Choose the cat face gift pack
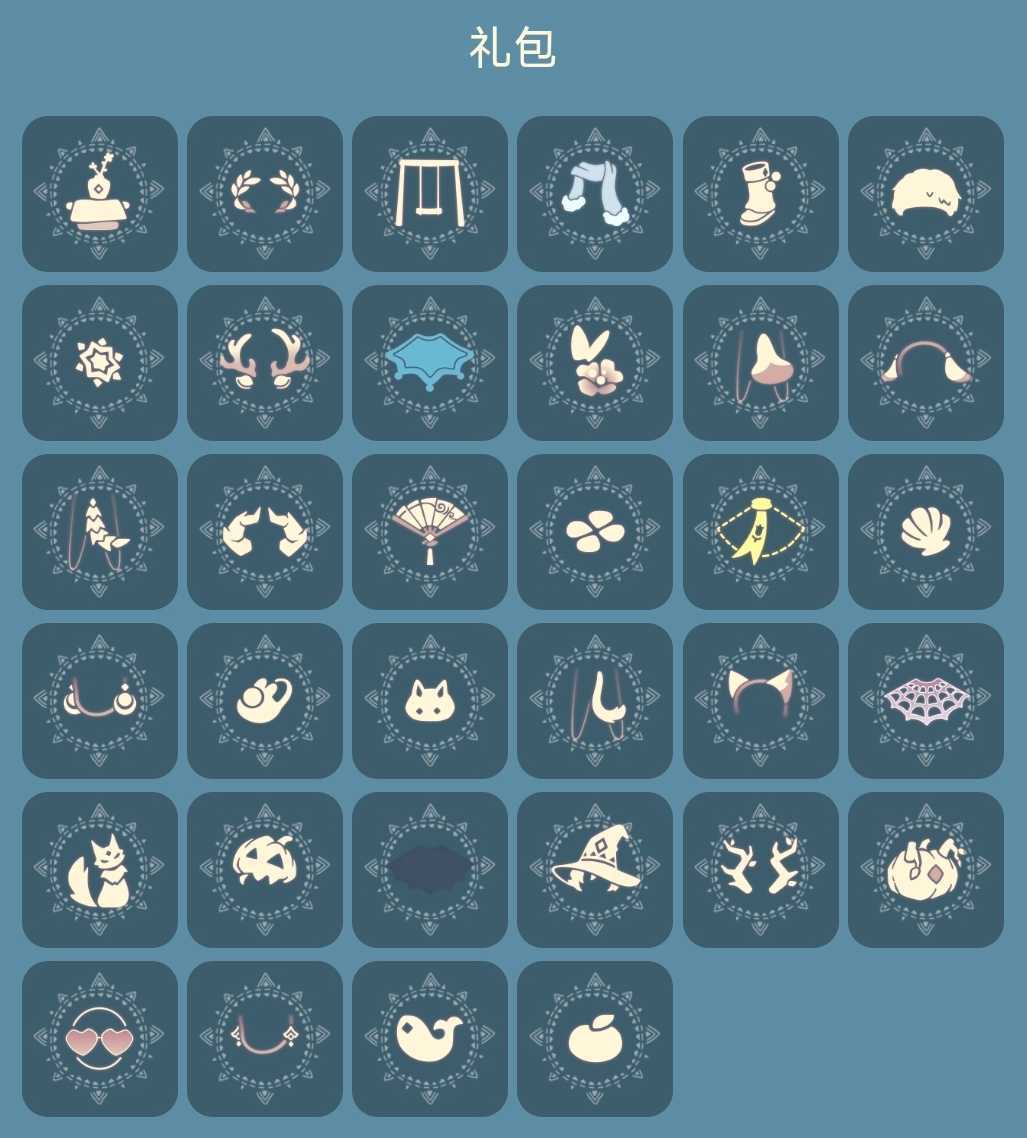This screenshot has height=1138, width=1027. 430,700
